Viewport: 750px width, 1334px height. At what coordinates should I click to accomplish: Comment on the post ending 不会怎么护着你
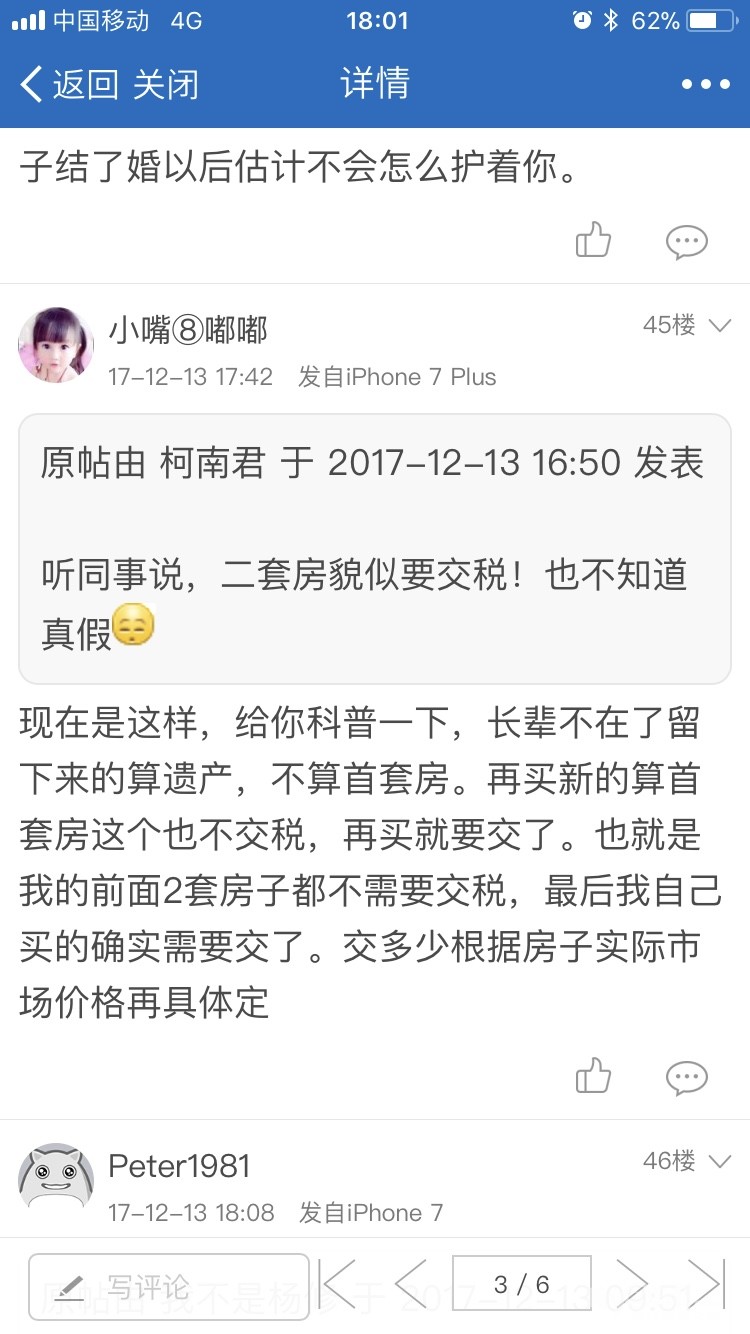pyautogui.click(x=687, y=241)
